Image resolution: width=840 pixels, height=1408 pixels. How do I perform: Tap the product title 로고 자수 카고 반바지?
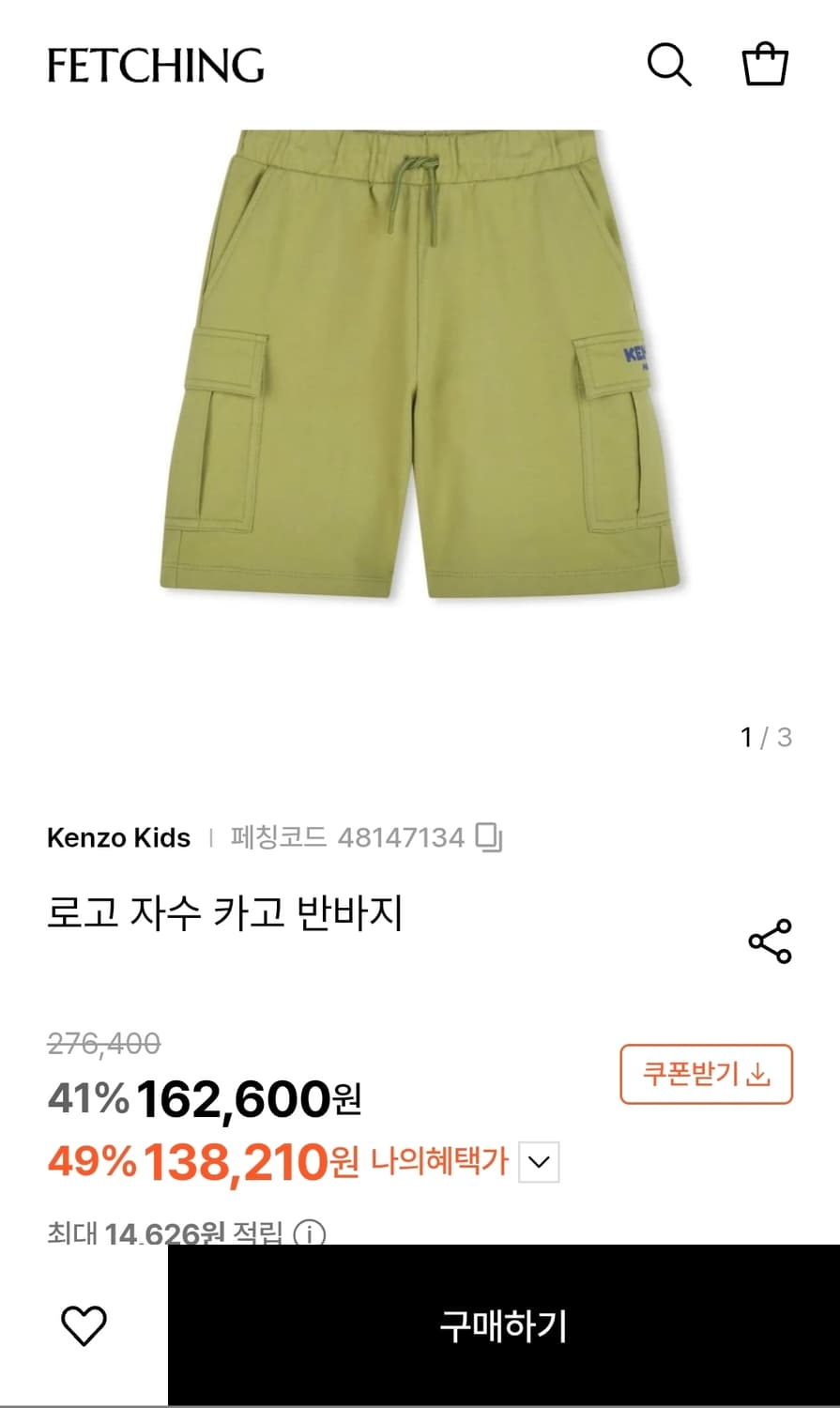click(x=225, y=911)
